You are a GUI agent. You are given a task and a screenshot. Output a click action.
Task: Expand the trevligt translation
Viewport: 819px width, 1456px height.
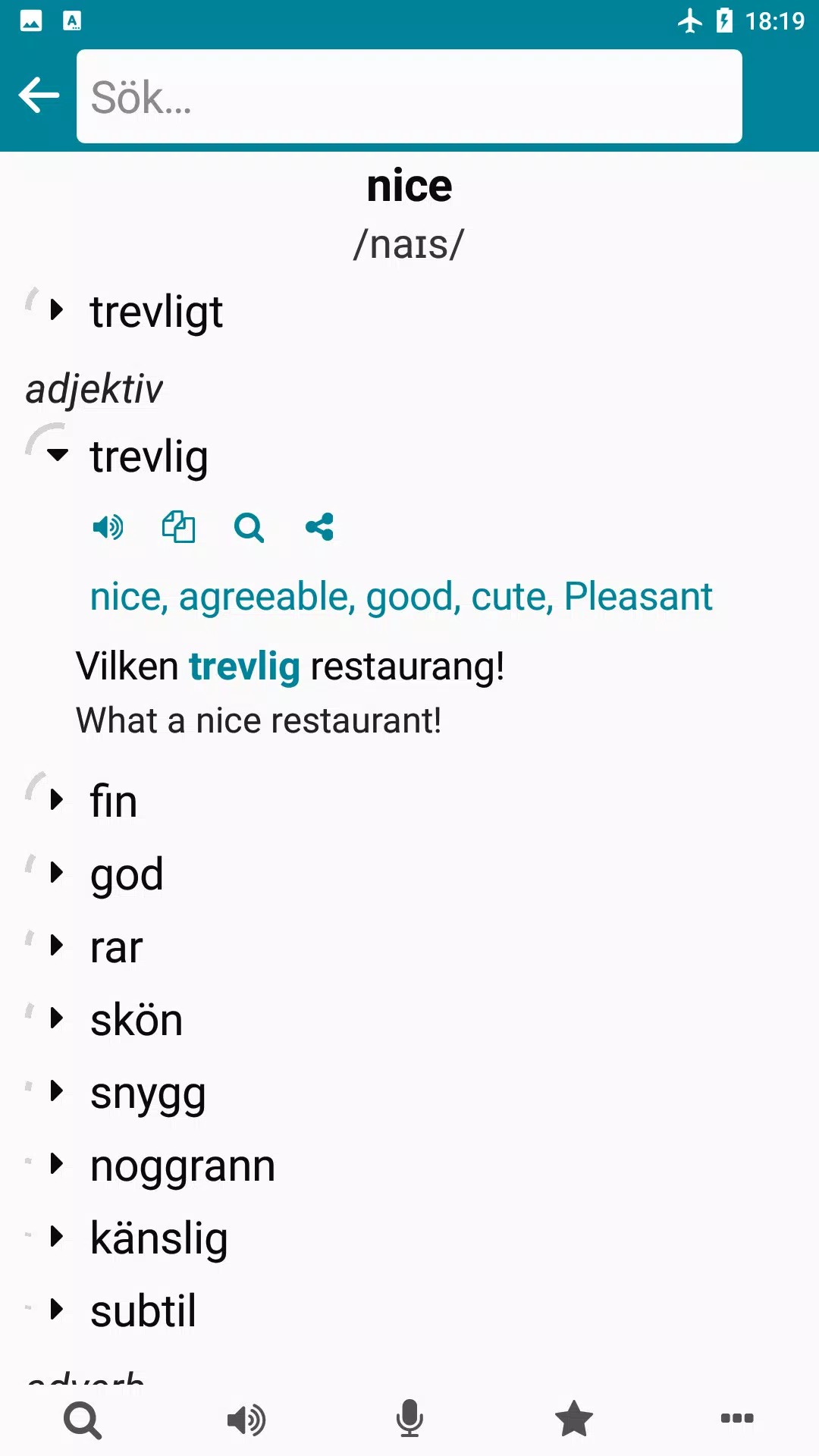57,310
